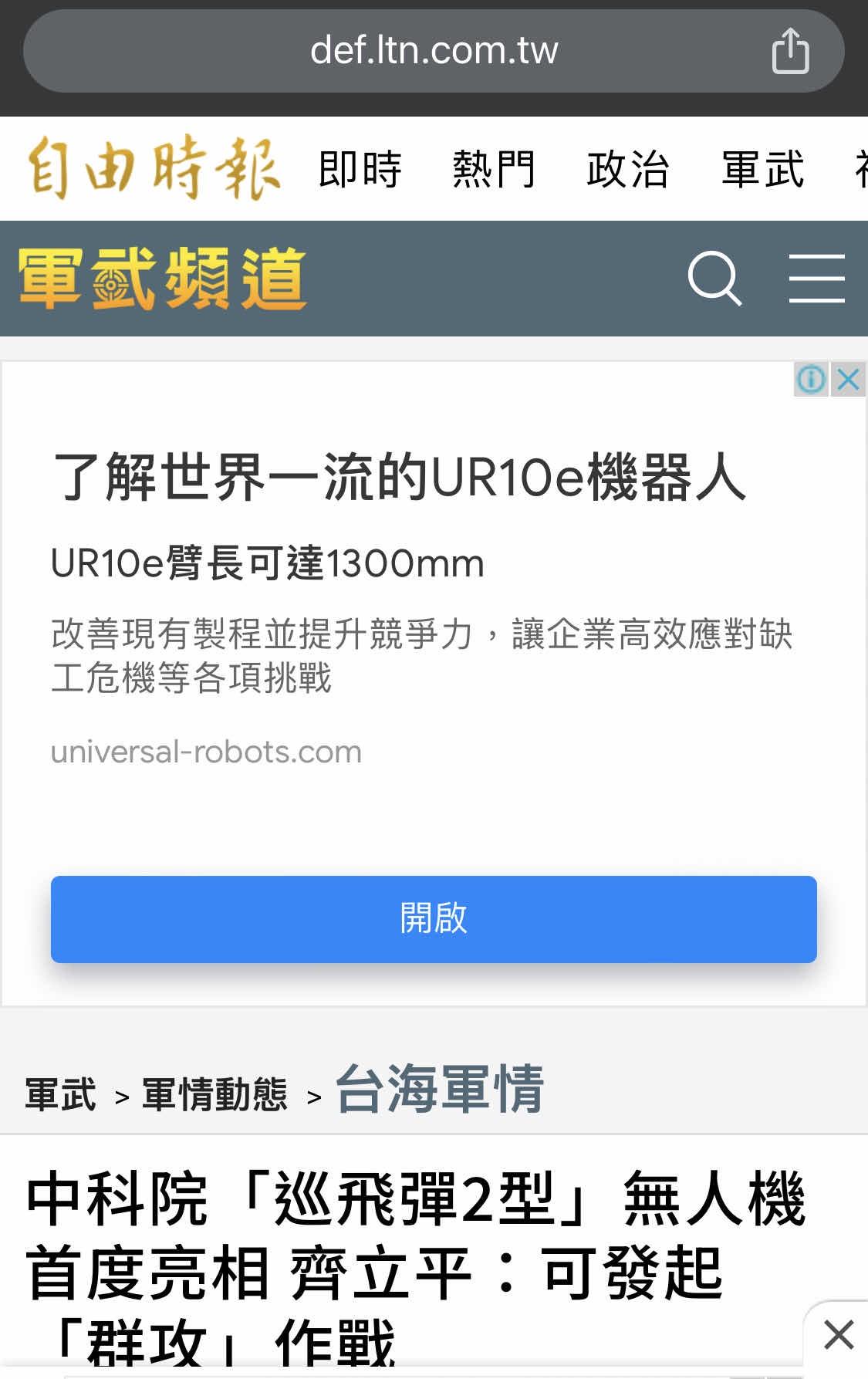
Task: Share this page from the address bar
Action: pyautogui.click(x=790, y=51)
